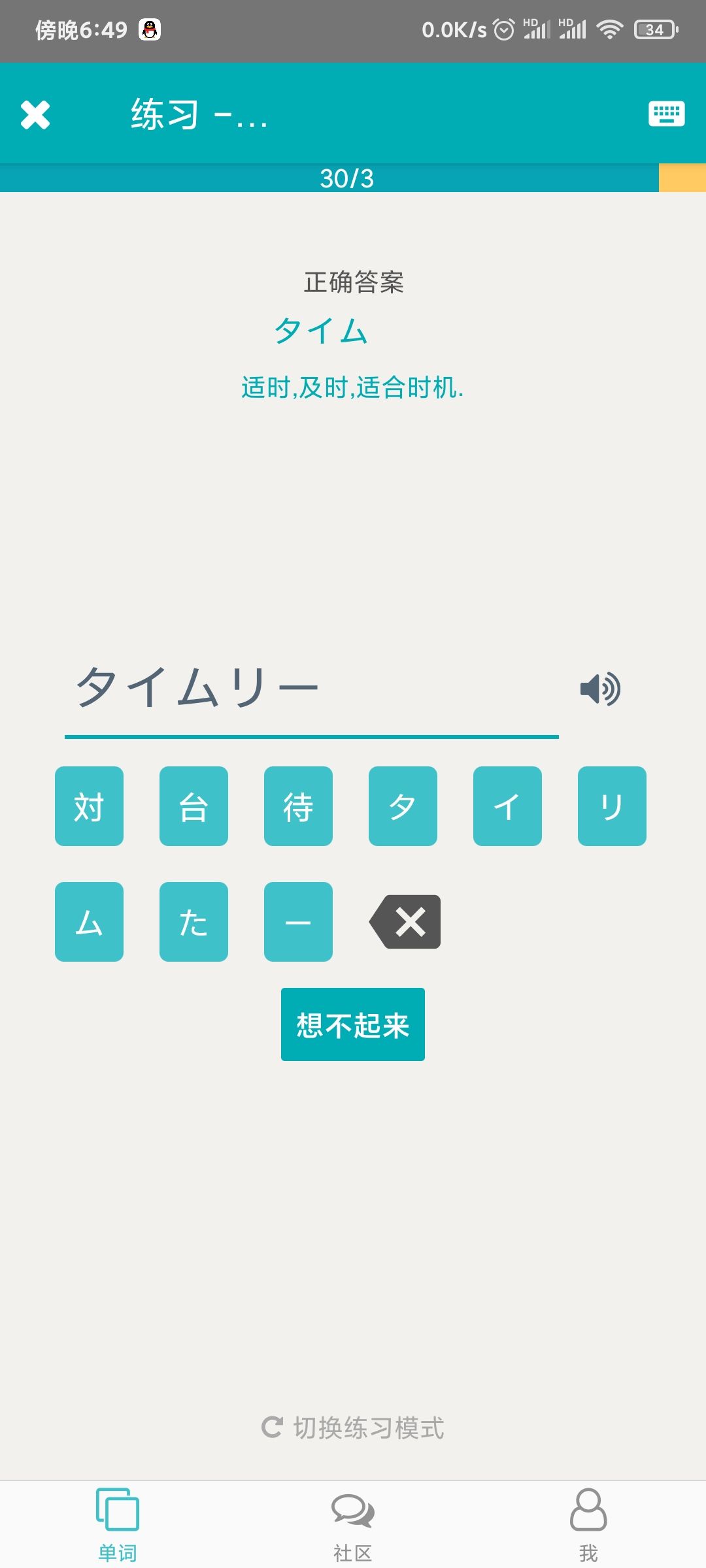Viewport: 706px width, 1568px height.
Task: Play the word pronunciation audio
Action: (x=600, y=689)
